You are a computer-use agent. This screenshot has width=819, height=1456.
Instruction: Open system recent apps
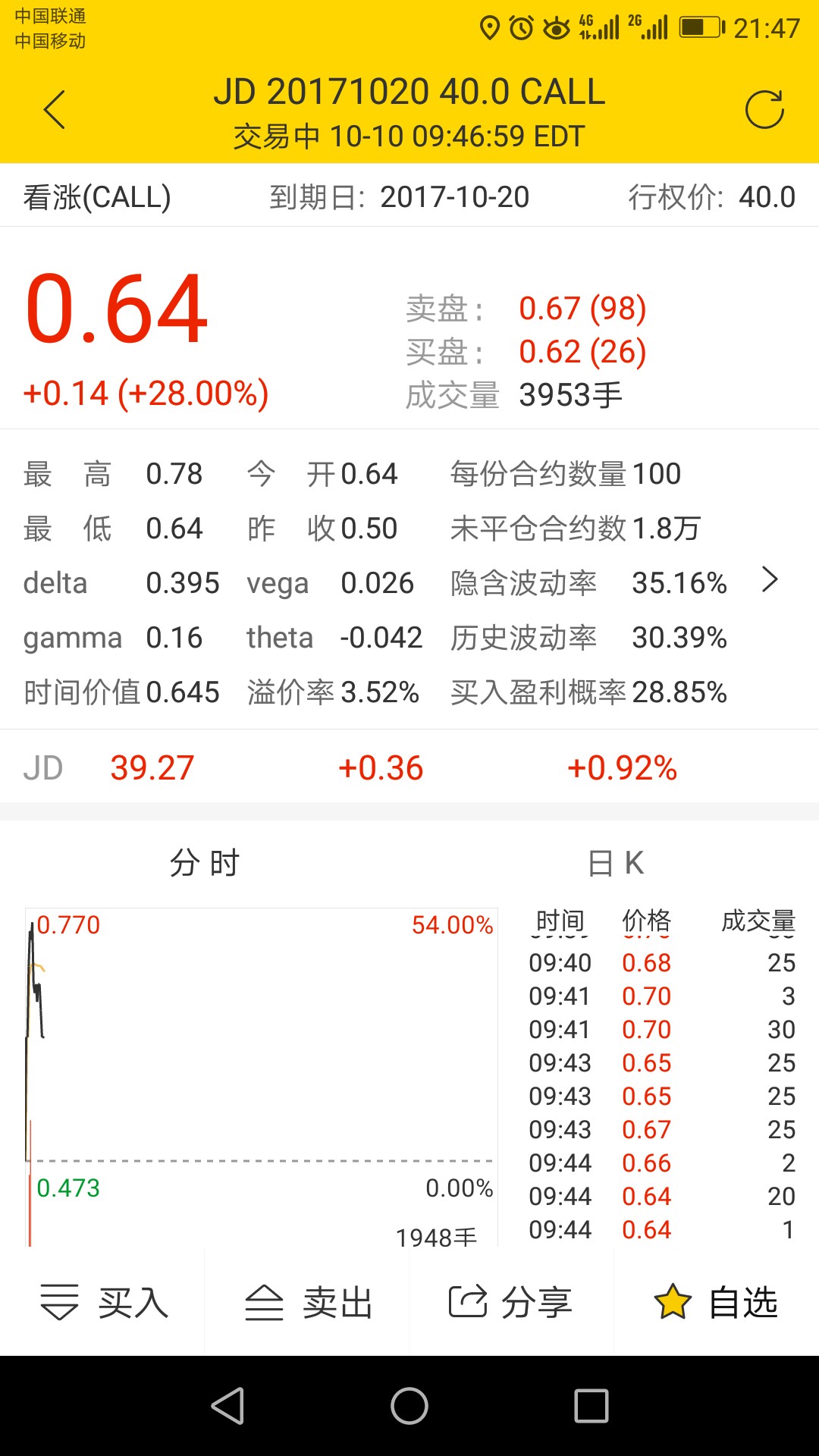(x=591, y=1406)
